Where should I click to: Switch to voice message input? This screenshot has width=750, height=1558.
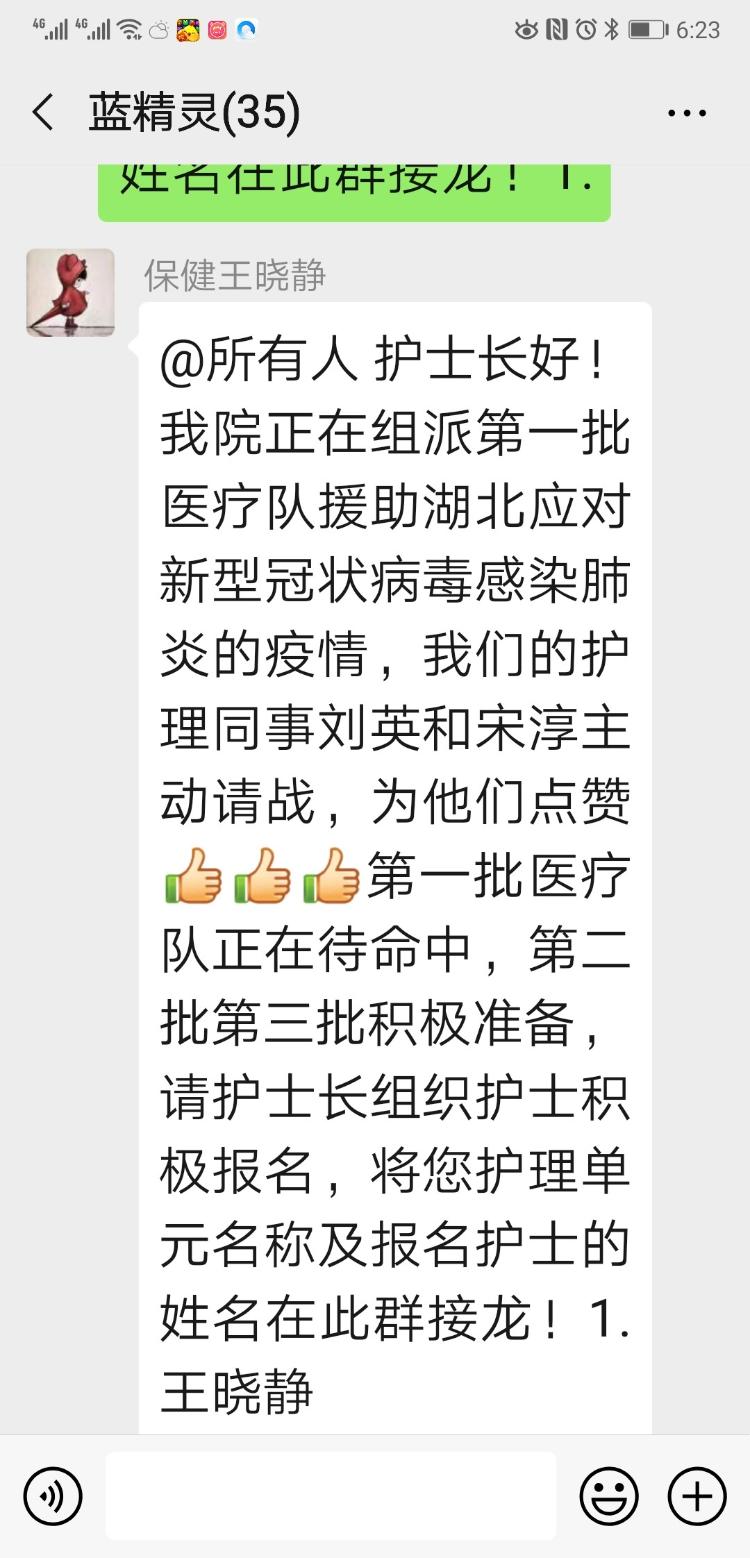pyautogui.click(x=52, y=1496)
